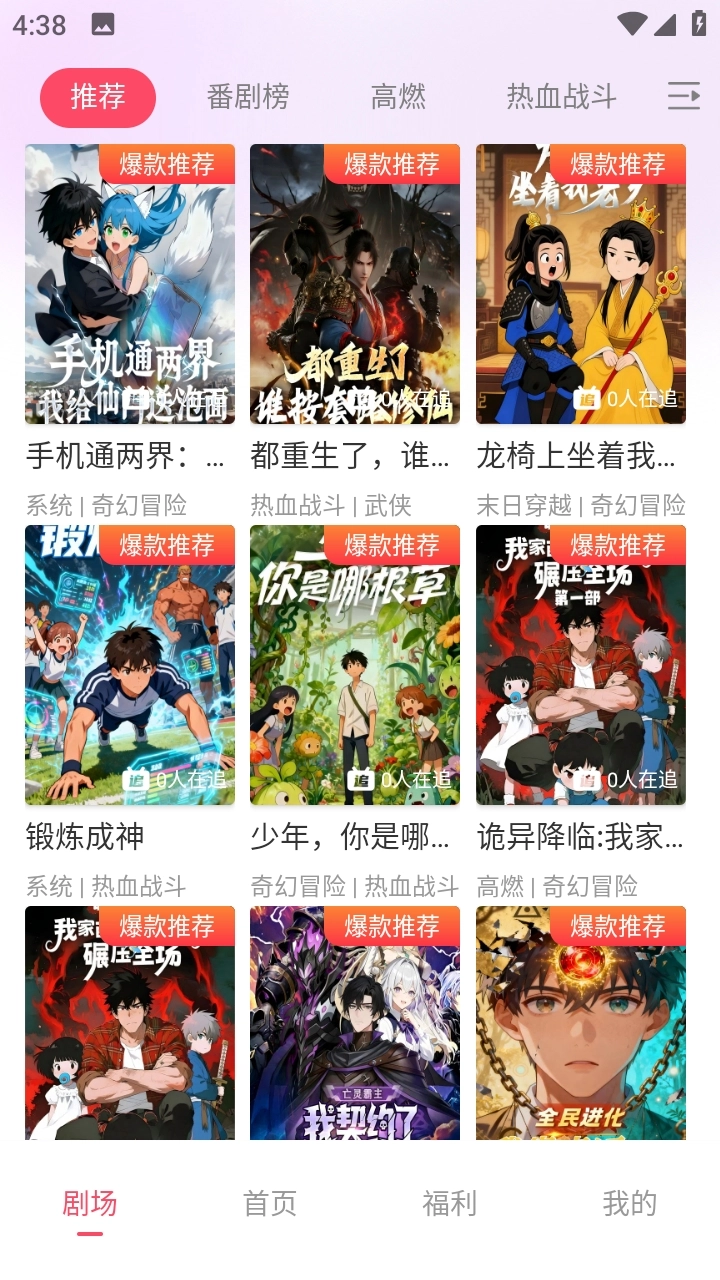This screenshot has width=720, height=1280.
Task: Open the category list icon at top right
Action: (x=686, y=96)
